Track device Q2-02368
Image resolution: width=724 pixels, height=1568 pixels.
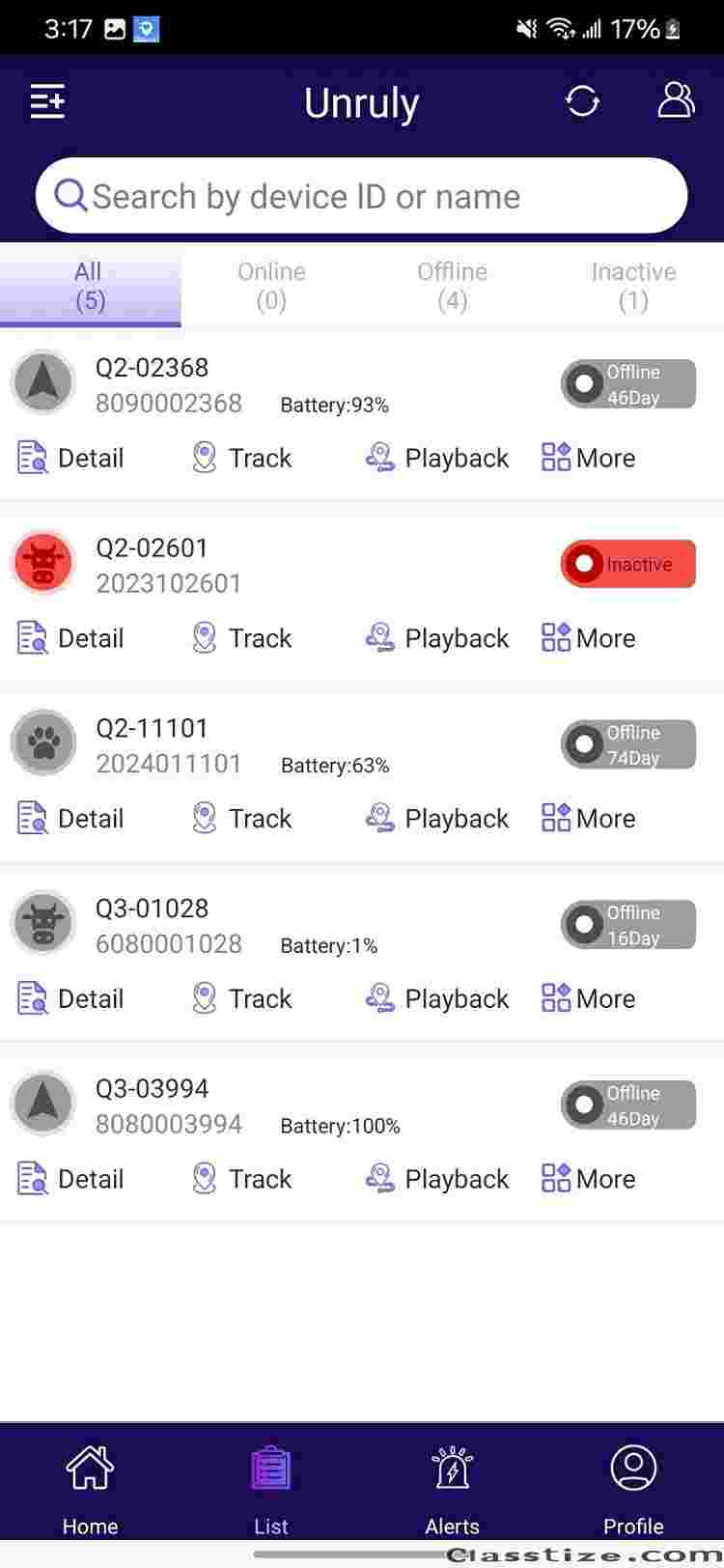pyautogui.click(x=242, y=458)
